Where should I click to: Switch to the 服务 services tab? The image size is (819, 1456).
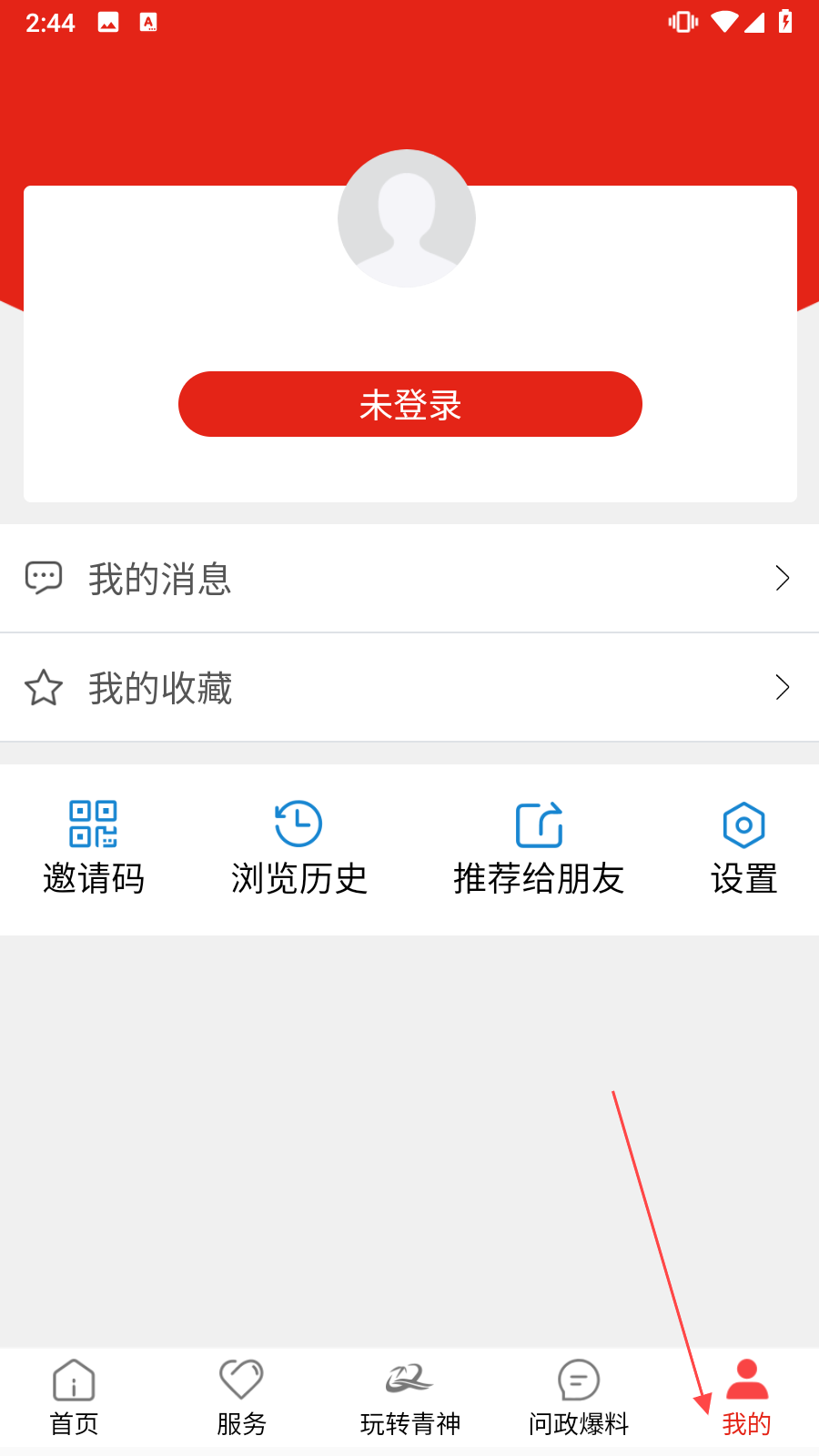(x=241, y=1399)
